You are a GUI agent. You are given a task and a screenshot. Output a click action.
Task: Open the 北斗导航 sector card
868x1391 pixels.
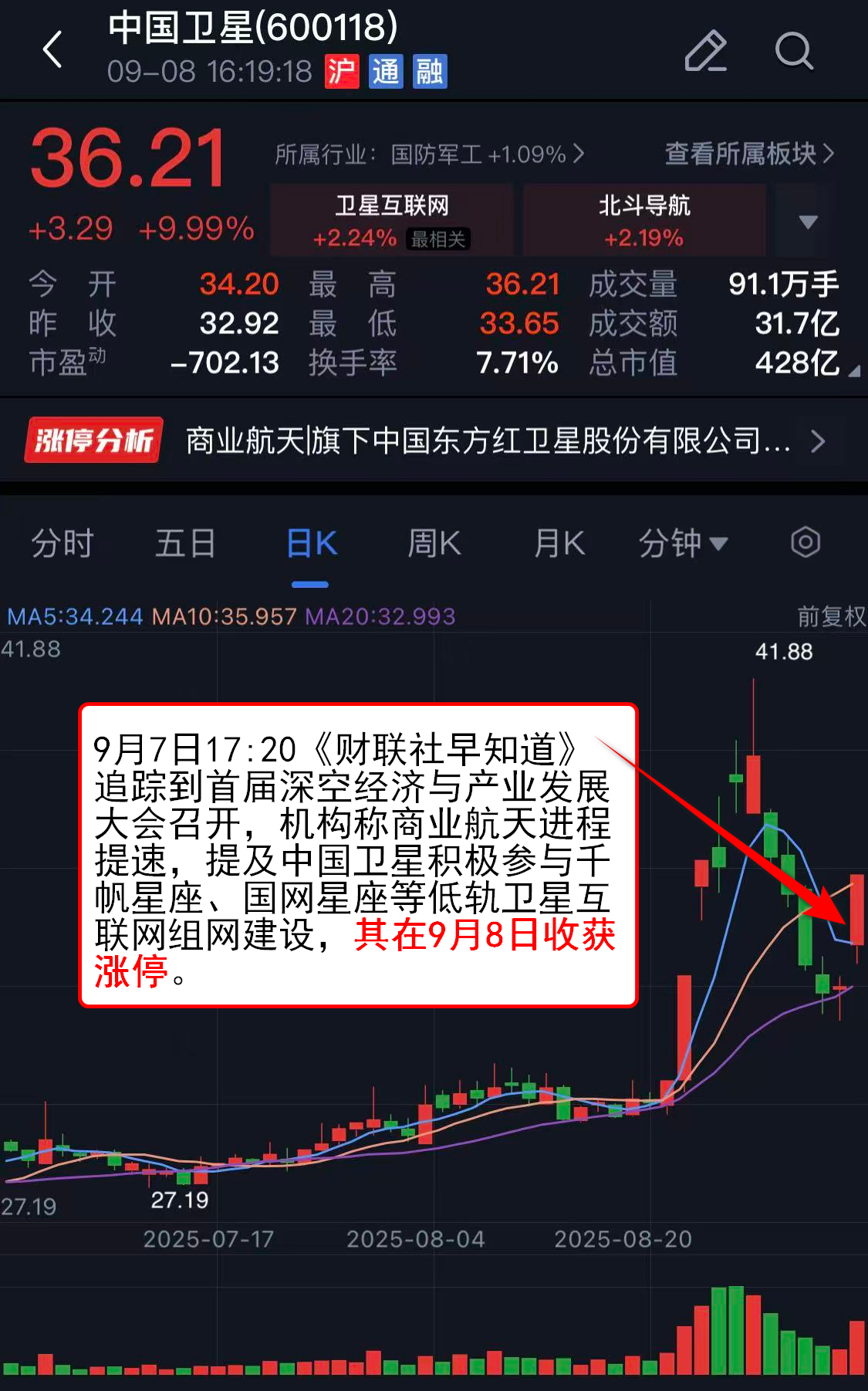click(x=643, y=220)
